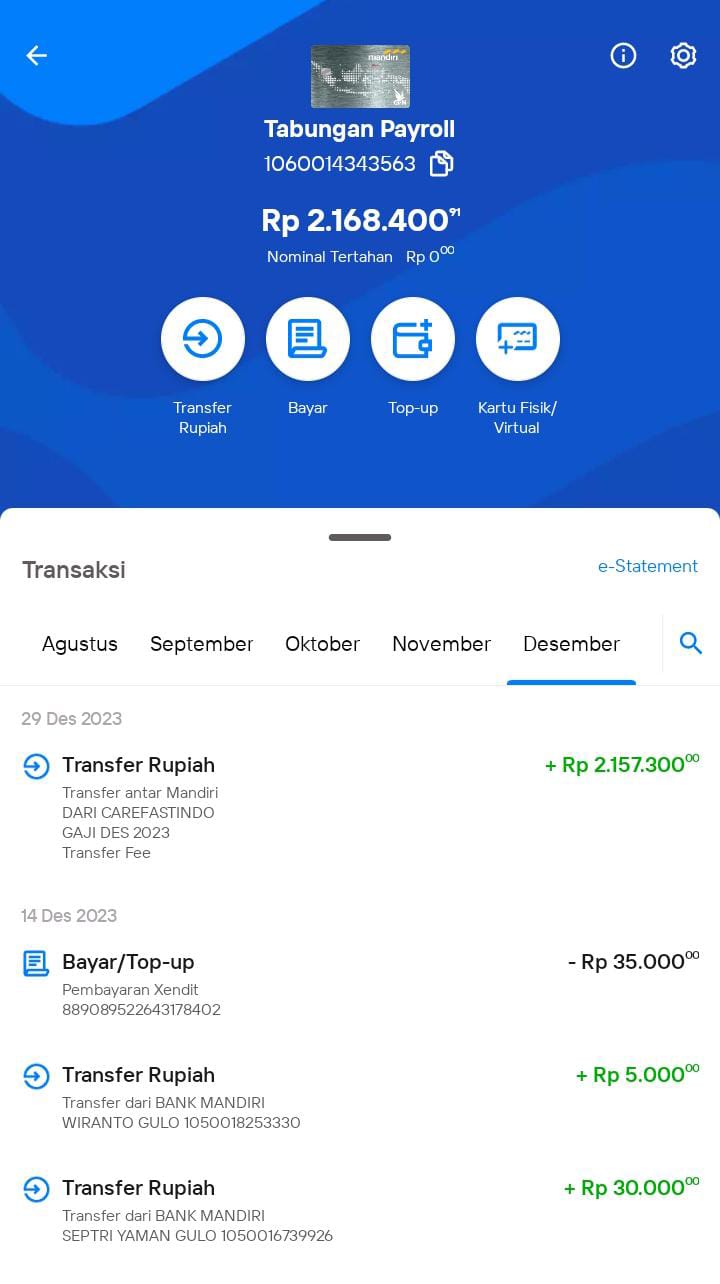
Task: Open the Top-up option
Action: (x=413, y=339)
